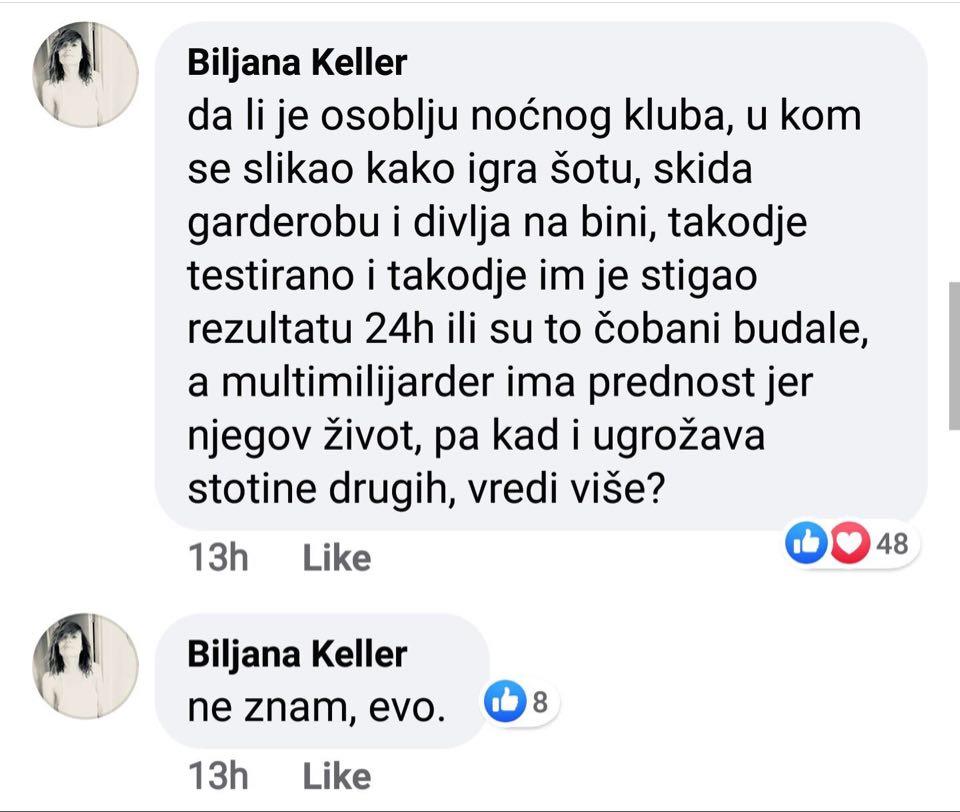Viewport: 960px width, 812px height.
Task: Tap the avatar beside 'ne znam, evo.'
Action: [85, 664]
